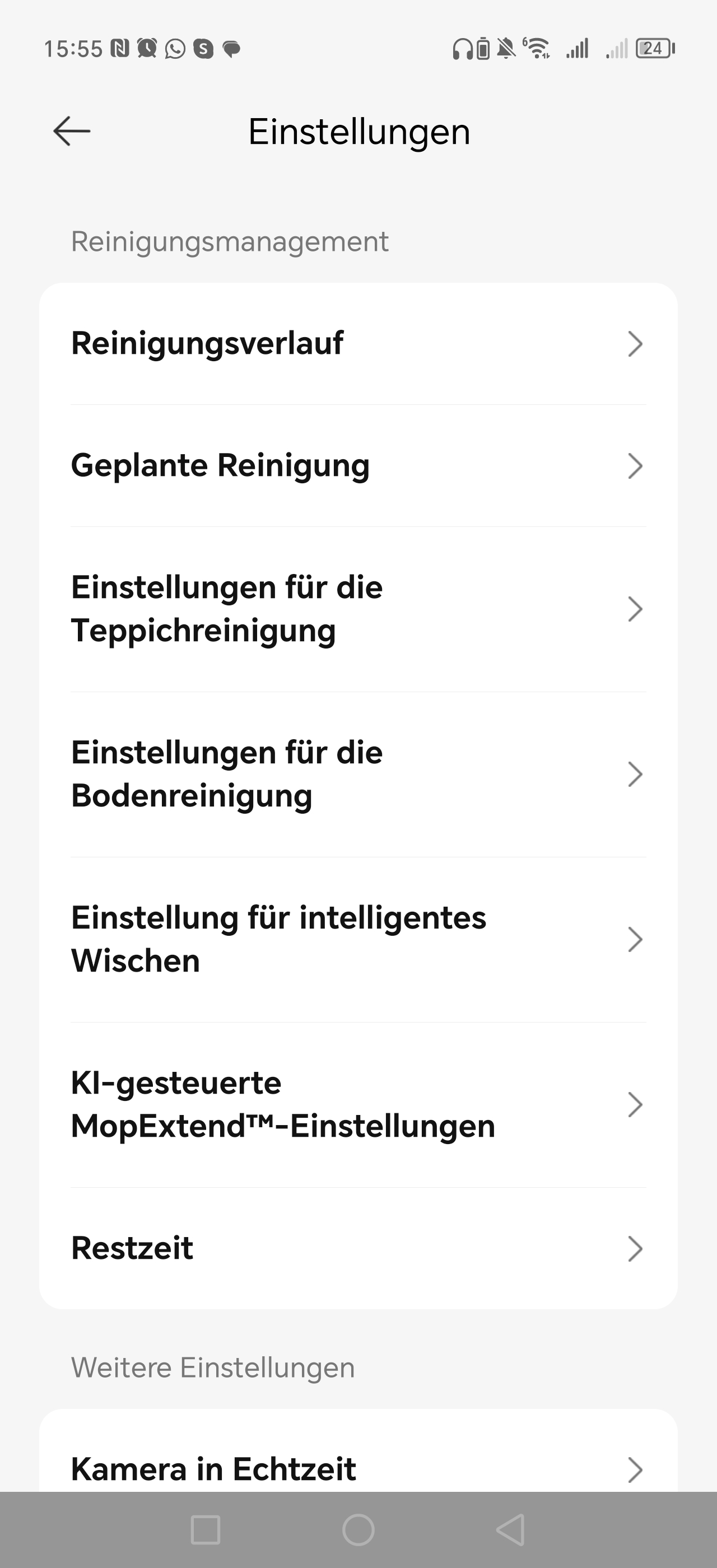Tap the system home button

[x=358, y=1530]
